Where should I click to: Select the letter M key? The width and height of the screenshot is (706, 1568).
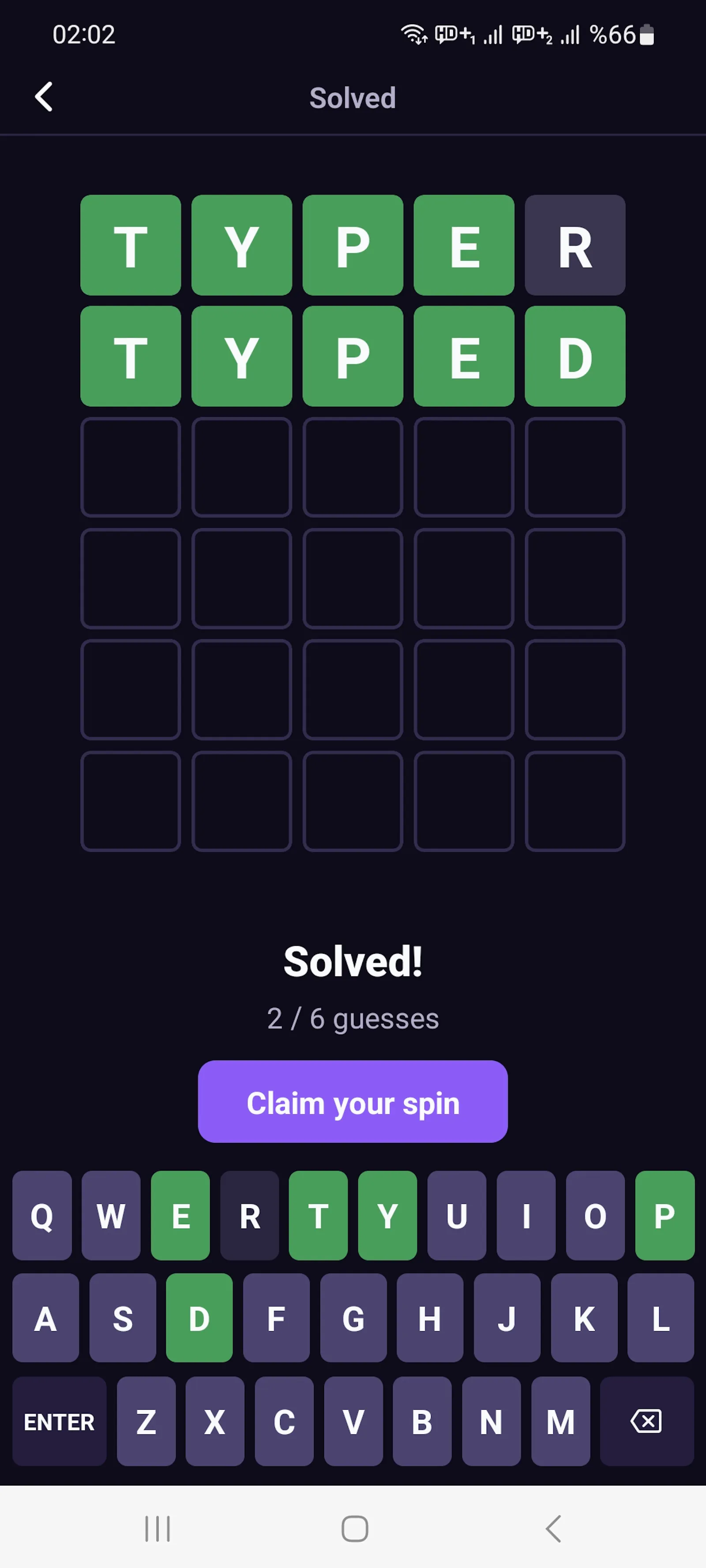tap(560, 1421)
